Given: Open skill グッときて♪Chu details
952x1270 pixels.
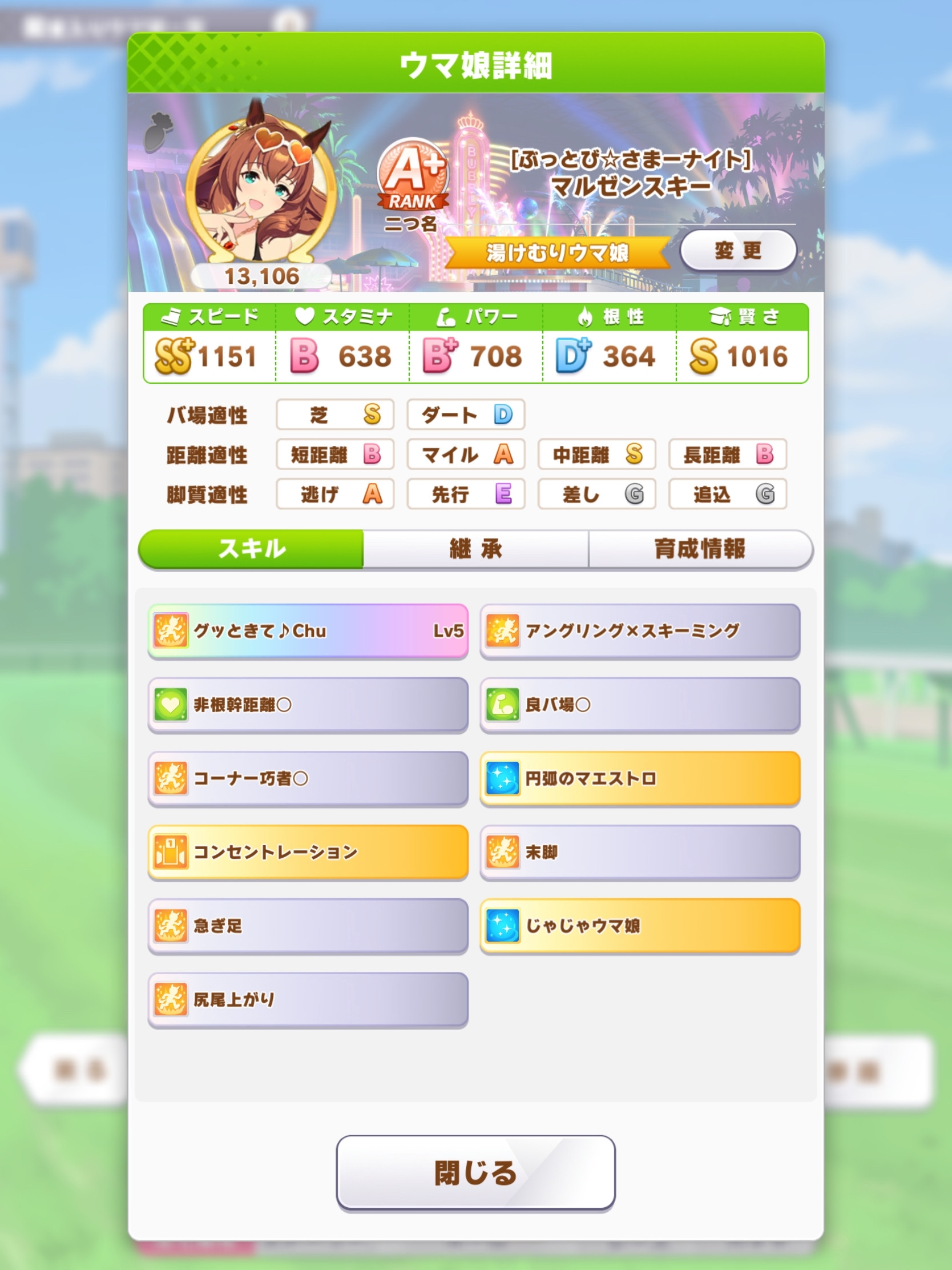Looking at the screenshot, I should point(308,630).
